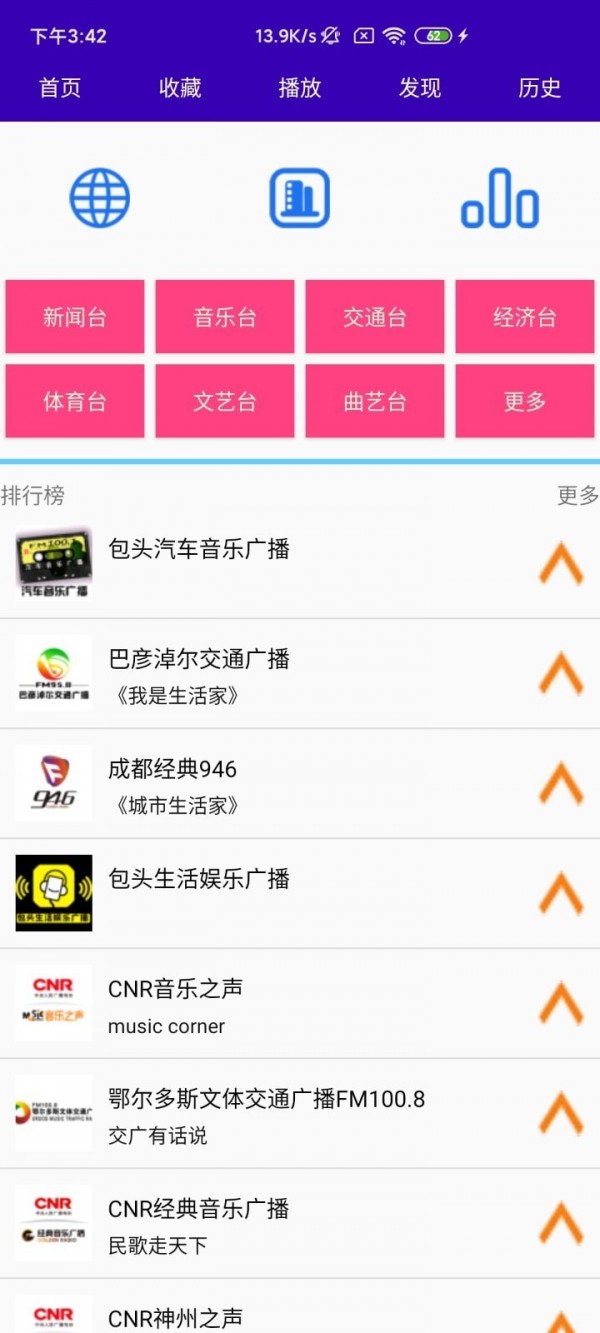Tap the pink 更多 category button

[525, 401]
